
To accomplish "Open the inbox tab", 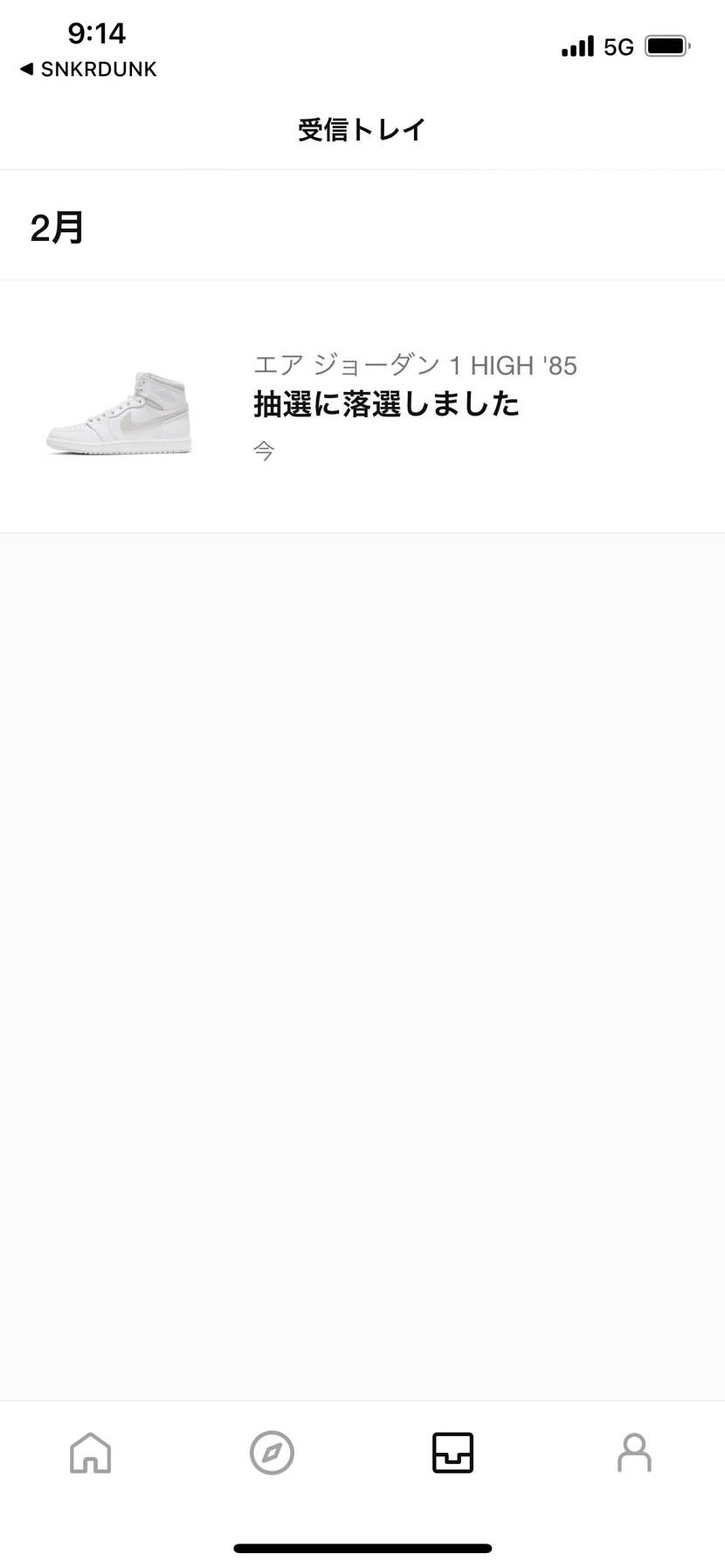I will [452, 1453].
